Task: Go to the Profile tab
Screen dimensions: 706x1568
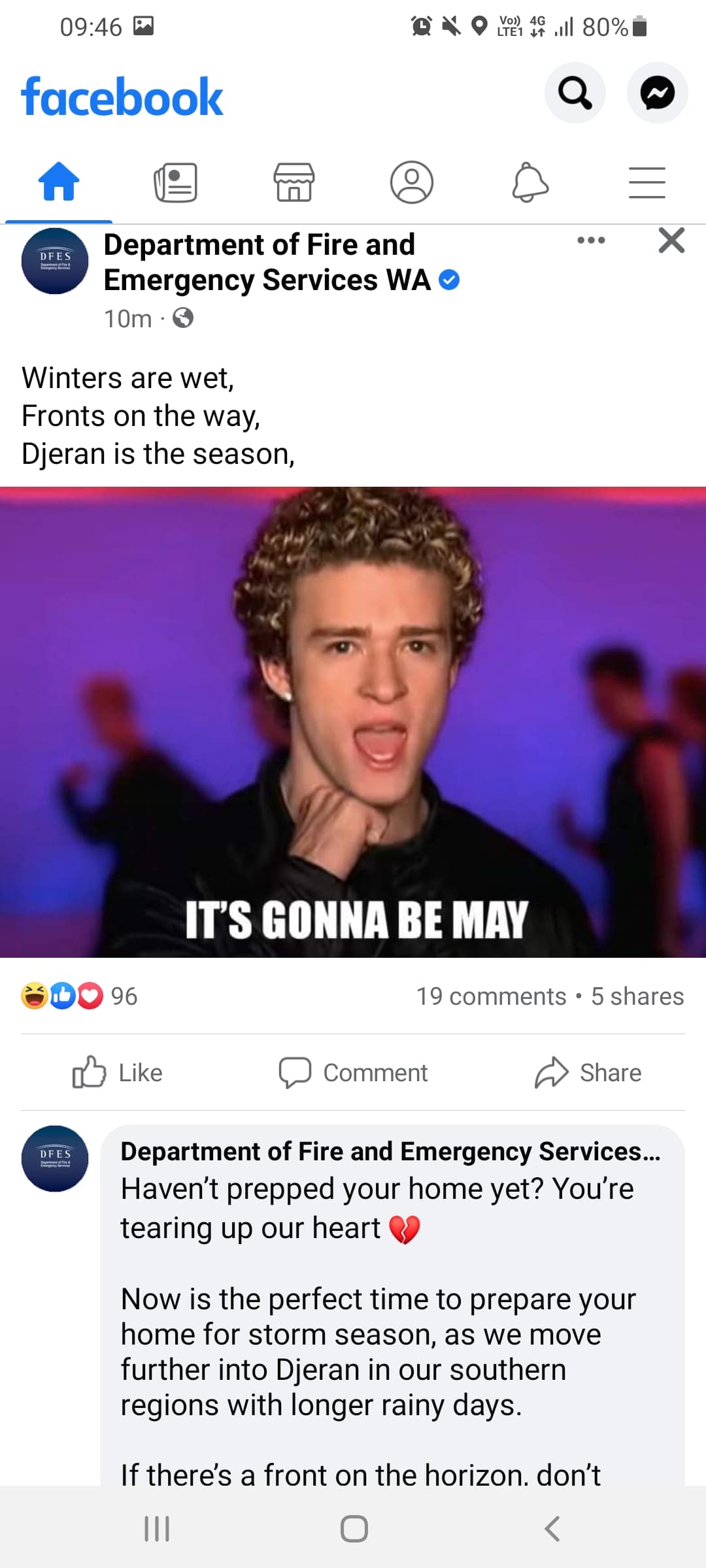Action: (x=412, y=182)
